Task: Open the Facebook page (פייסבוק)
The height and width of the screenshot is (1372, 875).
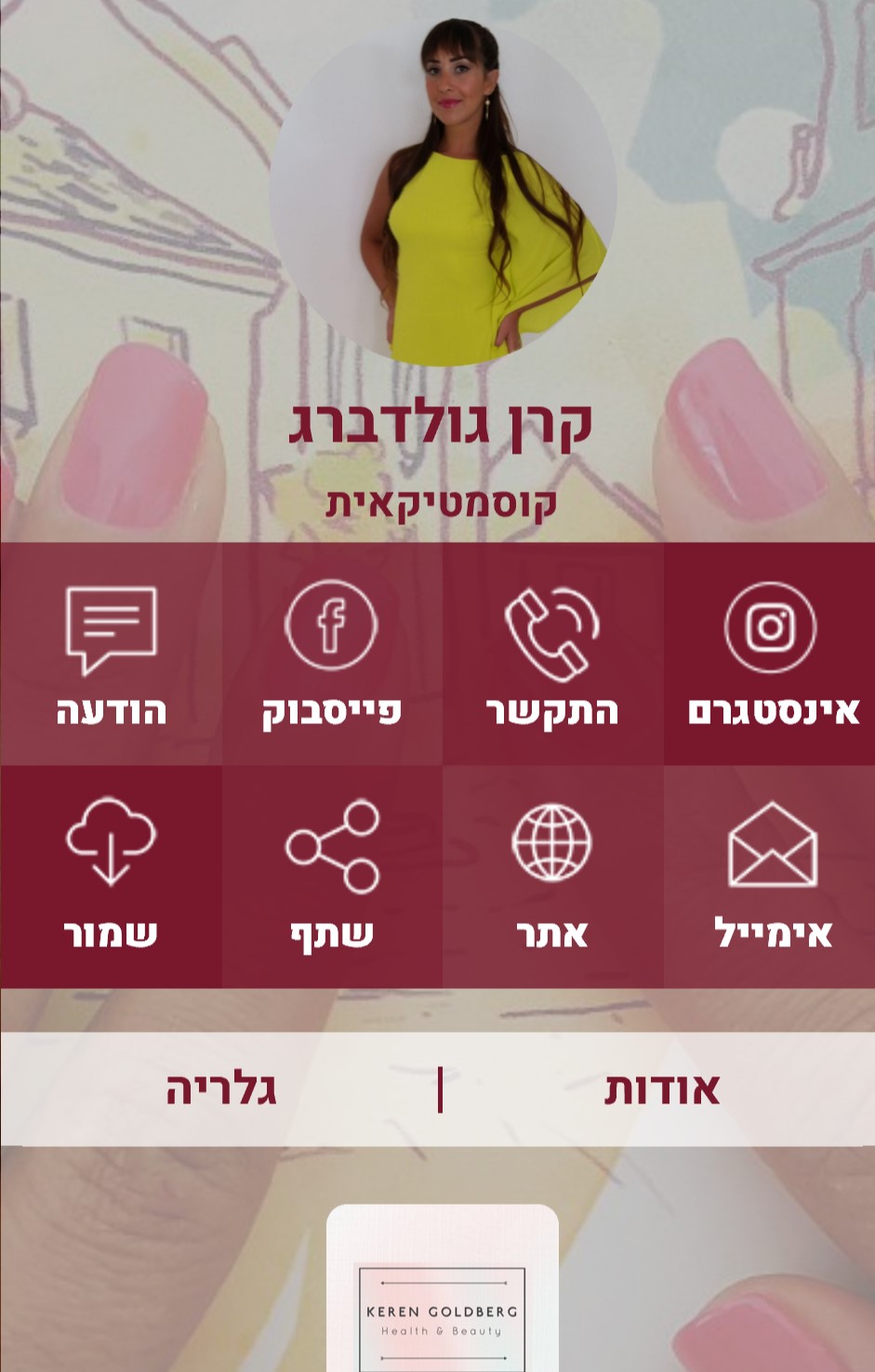Action: [x=332, y=653]
